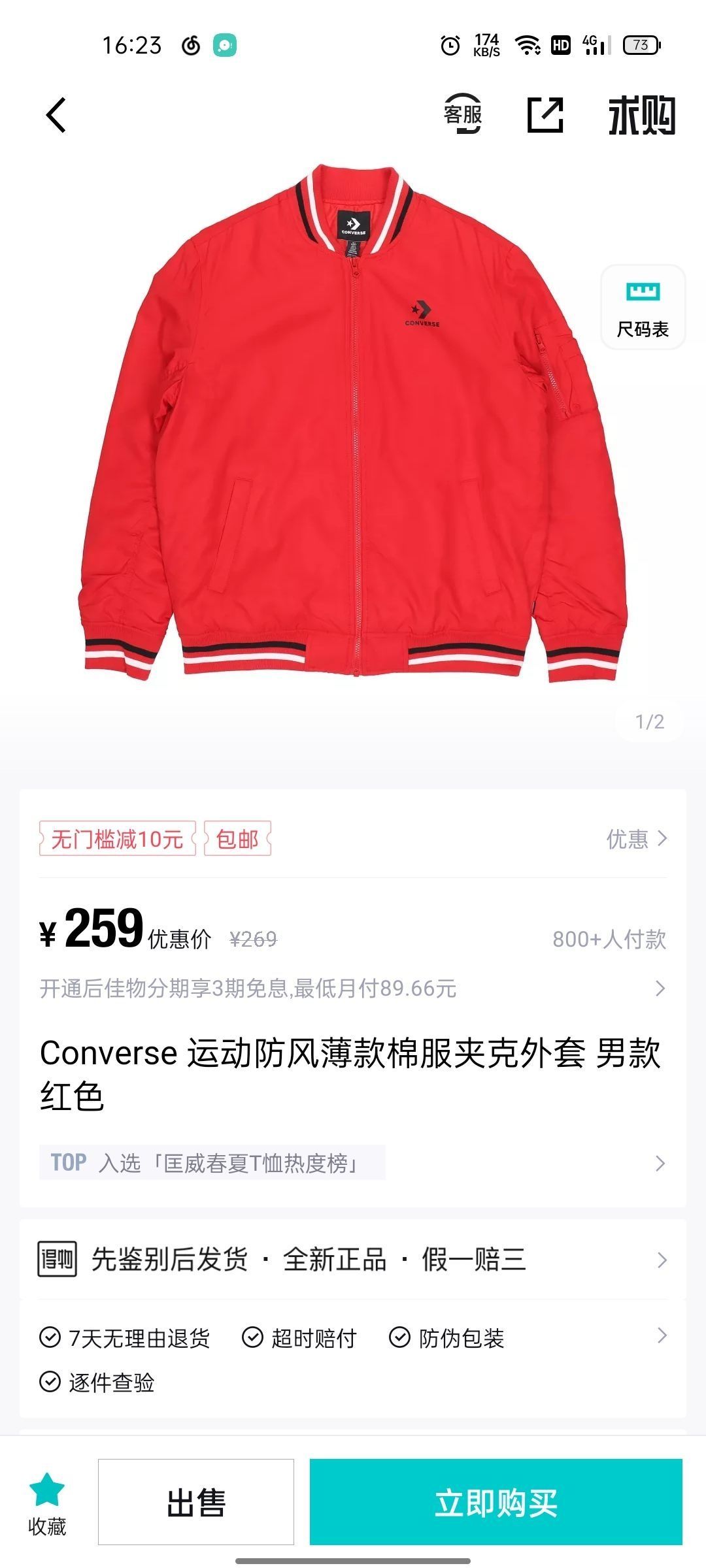This screenshot has height=1568, width=706.
Task: Go back to the previous page
Action: 56,115
